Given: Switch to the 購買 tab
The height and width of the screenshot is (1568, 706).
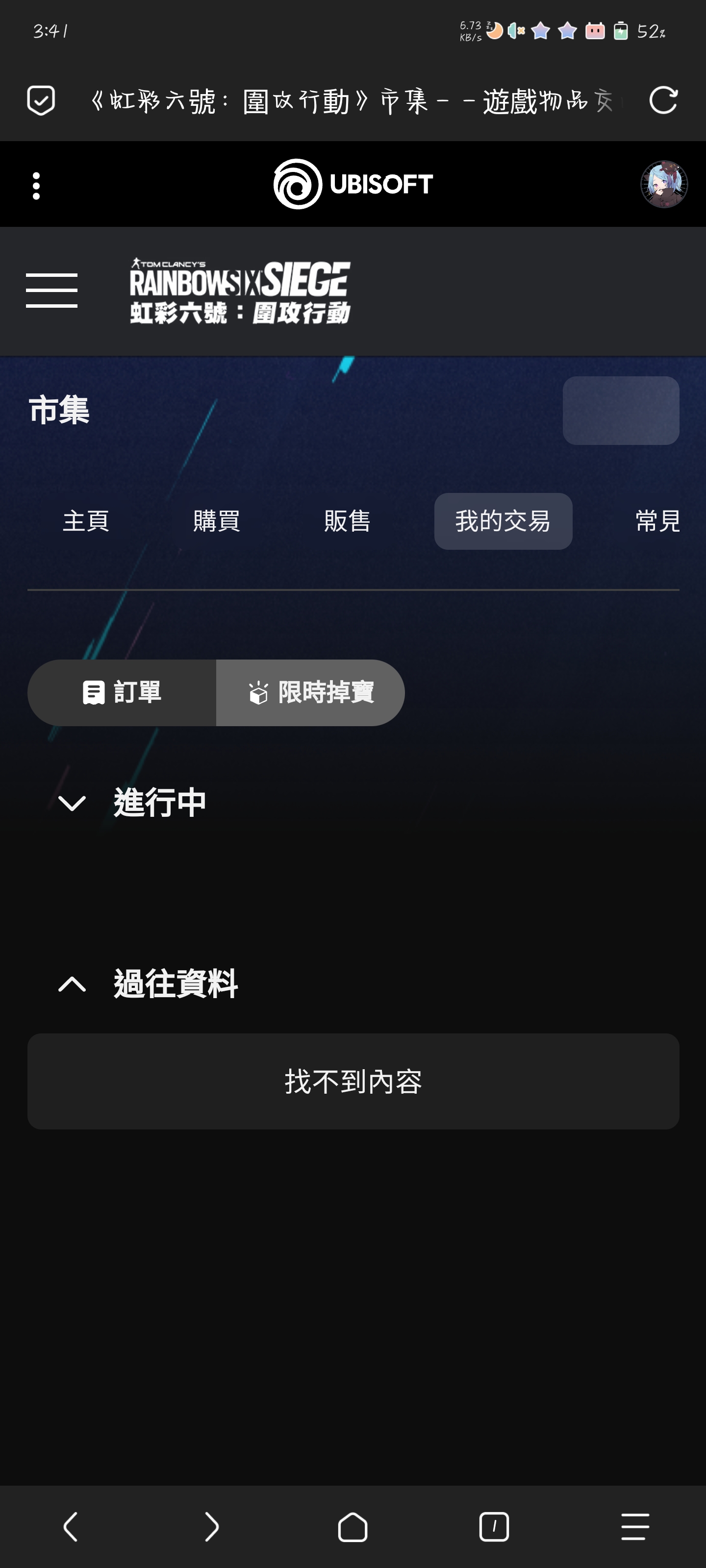Looking at the screenshot, I should [x=217, y=521].
